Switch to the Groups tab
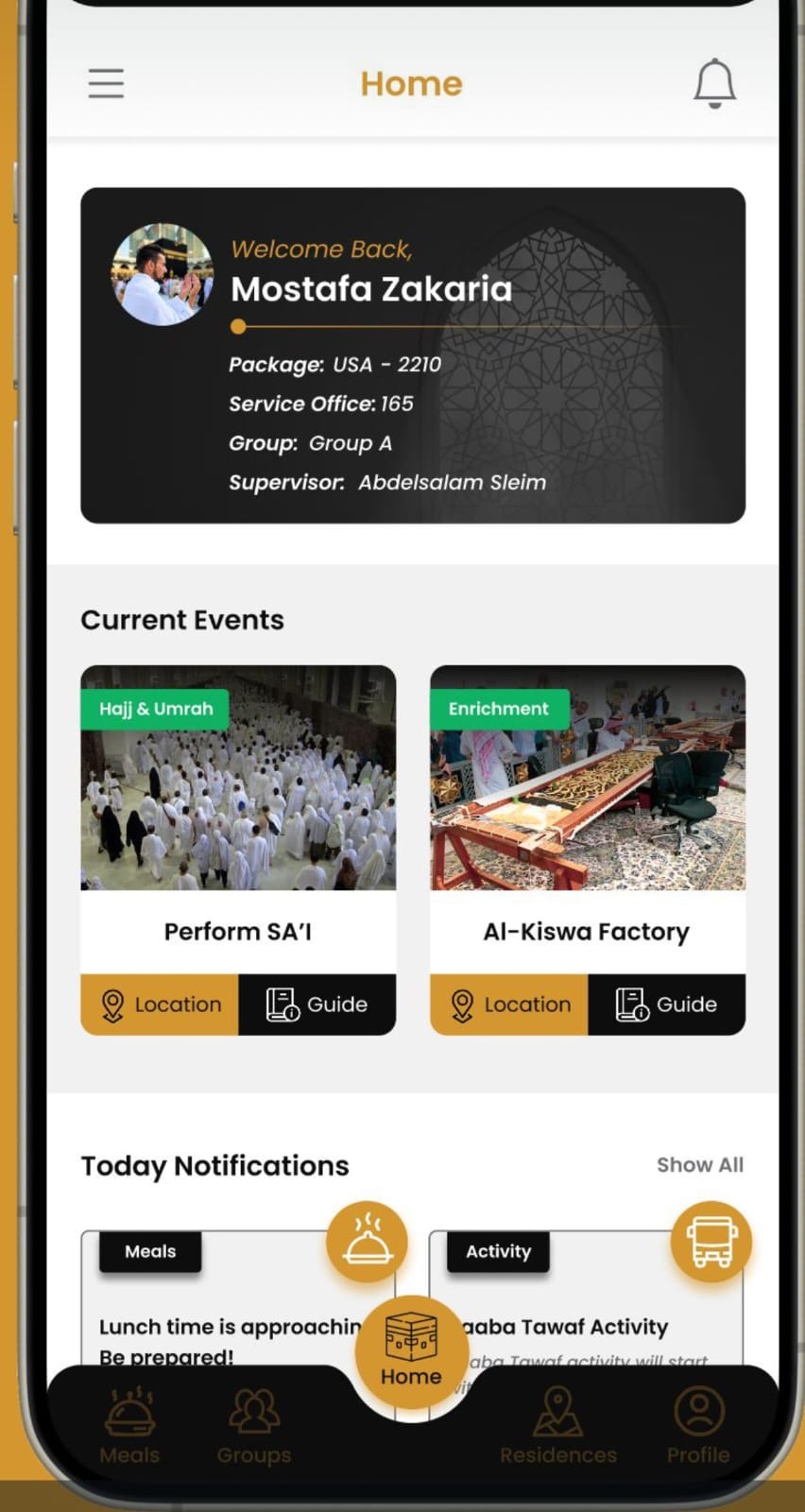805x1512 pixels. pos(253,1427)
